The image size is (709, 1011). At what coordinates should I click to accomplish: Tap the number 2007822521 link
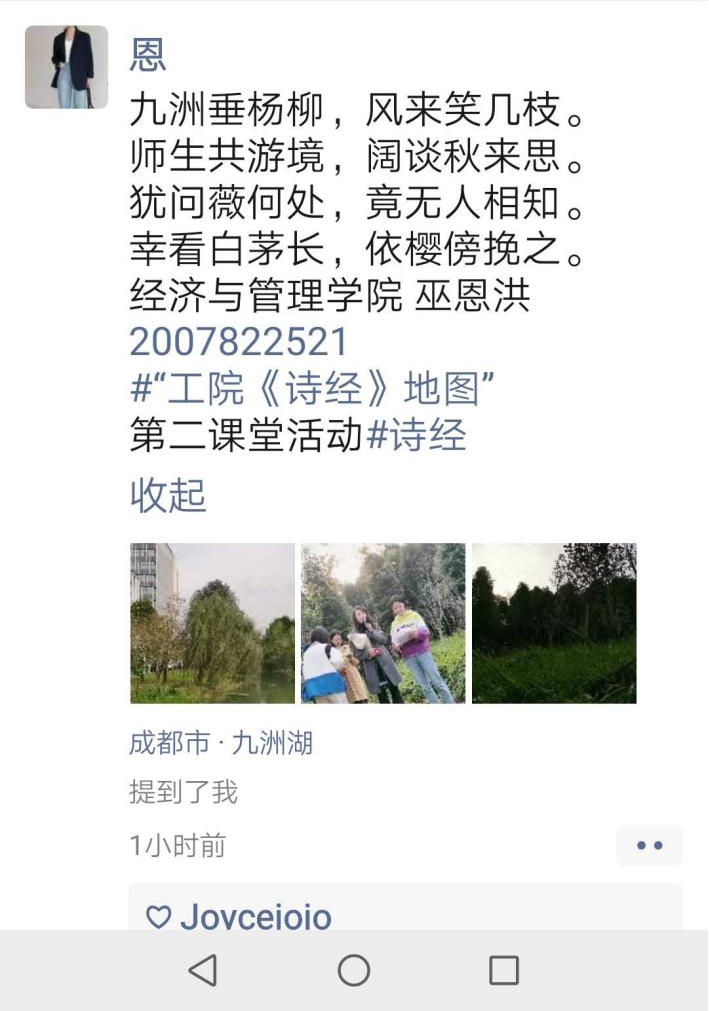pos(238,342)
